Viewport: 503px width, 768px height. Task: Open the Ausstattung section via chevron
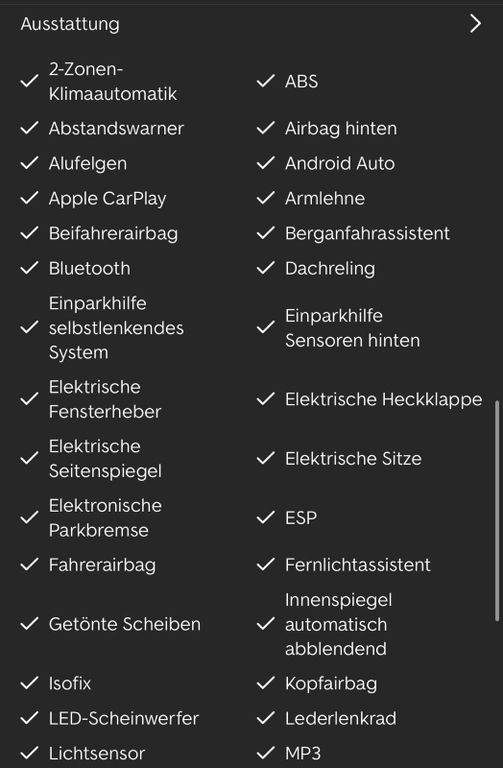475,24
